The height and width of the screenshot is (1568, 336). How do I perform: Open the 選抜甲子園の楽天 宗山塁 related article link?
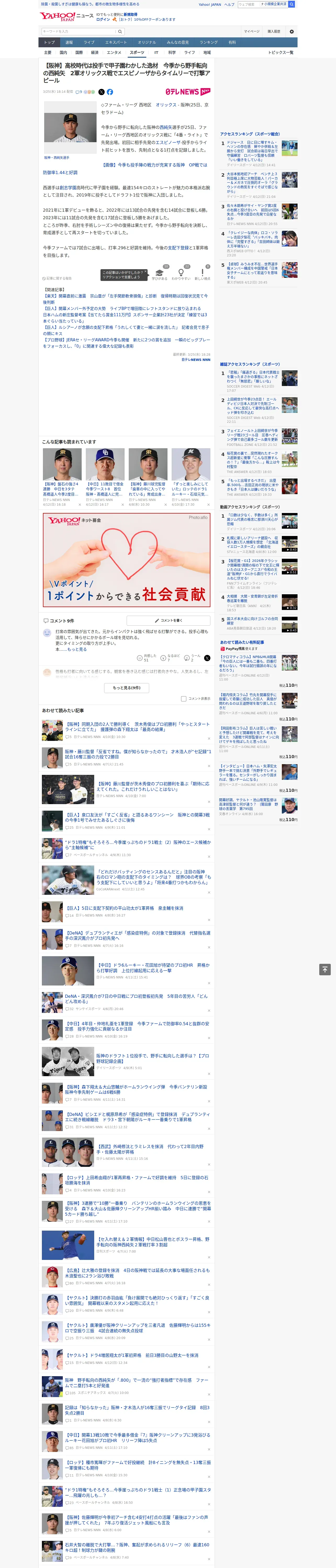click(x=125, y=299)
